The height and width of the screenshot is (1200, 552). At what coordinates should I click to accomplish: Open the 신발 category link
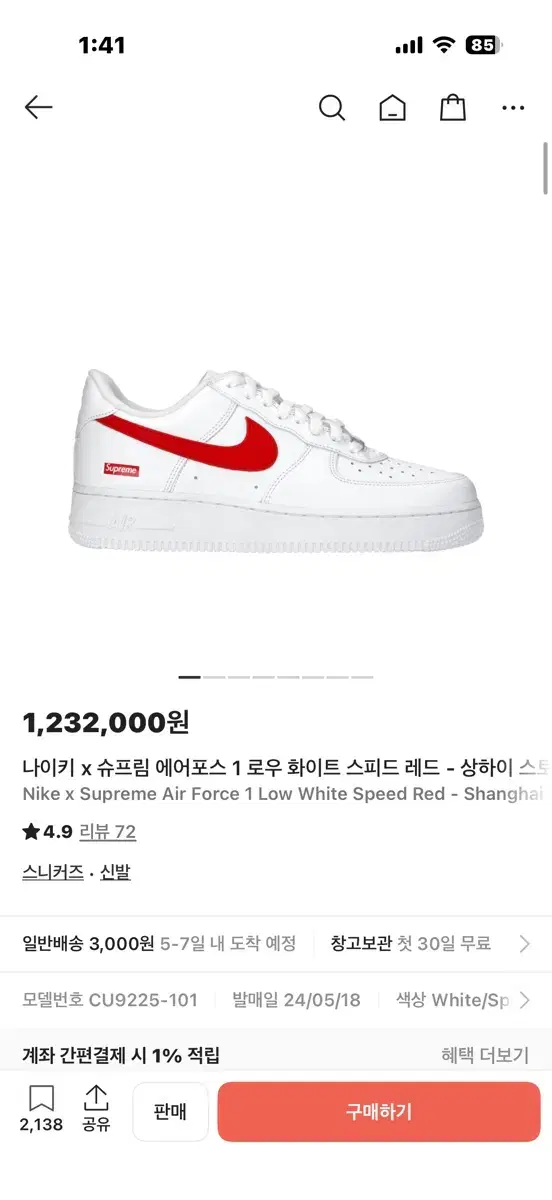115,872
